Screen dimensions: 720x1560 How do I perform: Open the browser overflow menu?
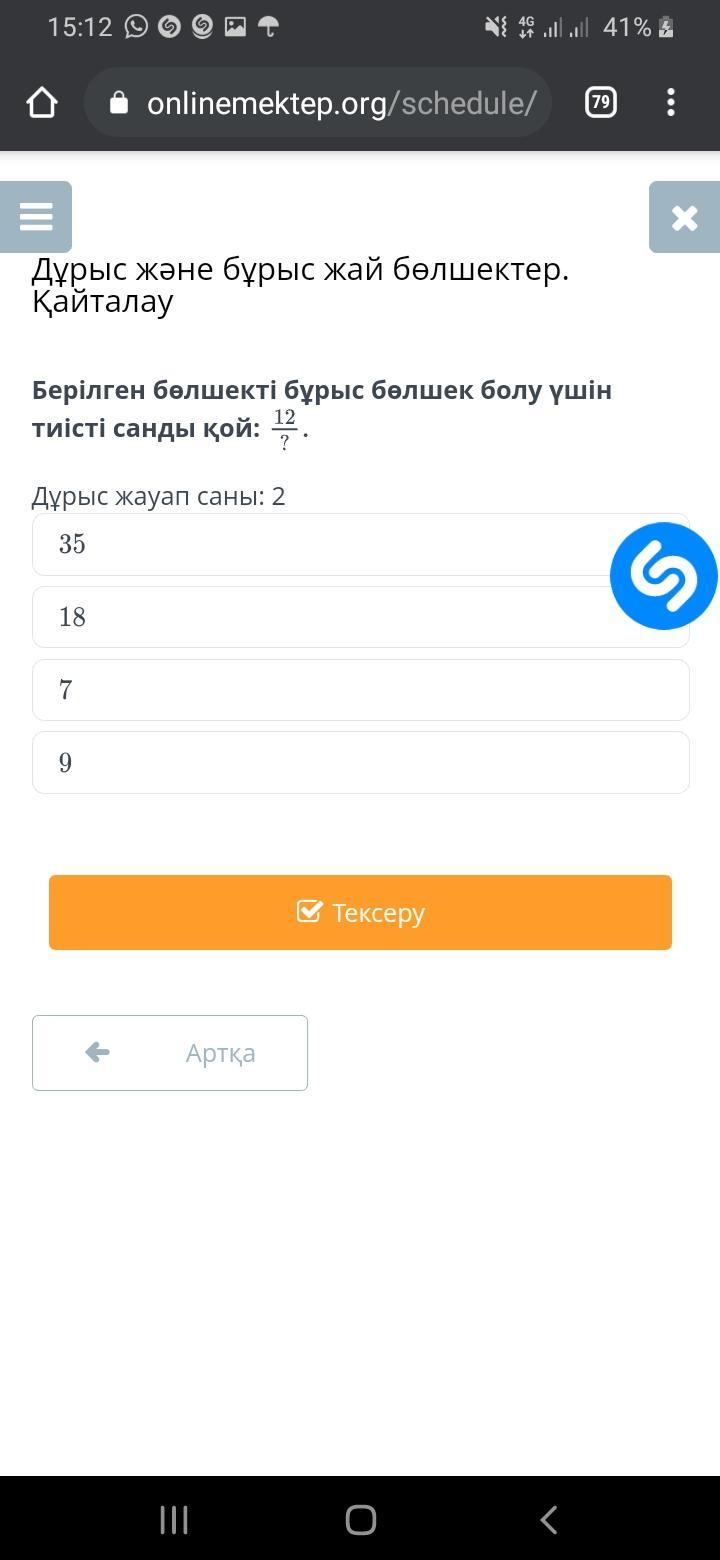point(670,102)
